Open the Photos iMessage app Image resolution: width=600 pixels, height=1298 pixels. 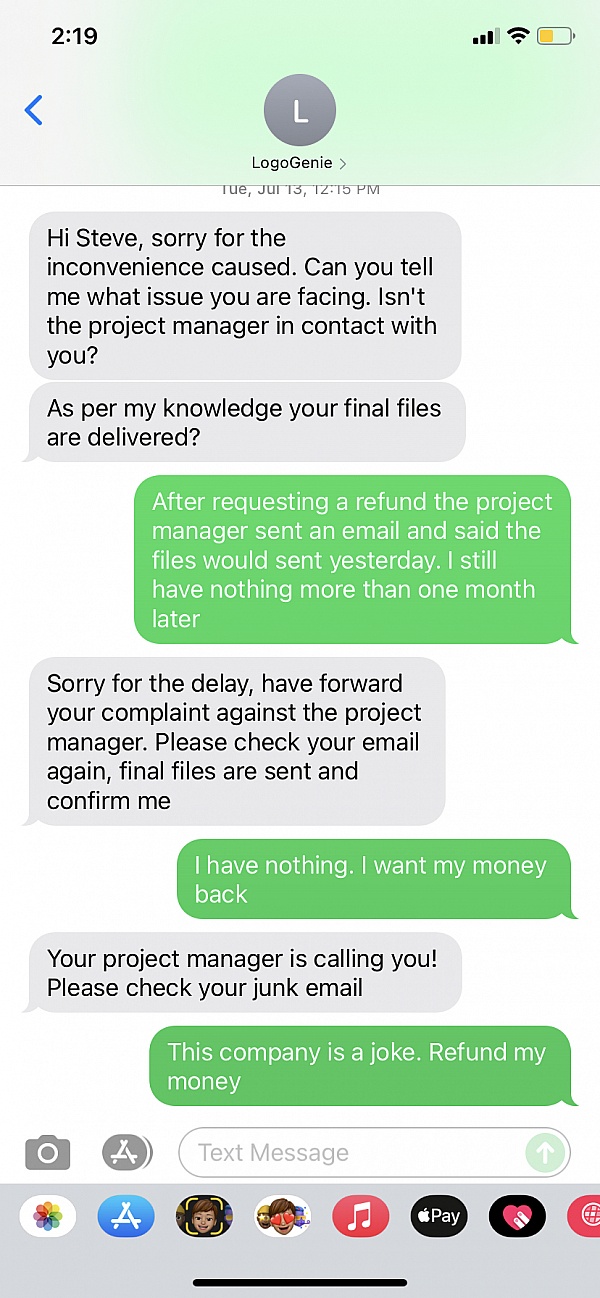[48, 1216]
